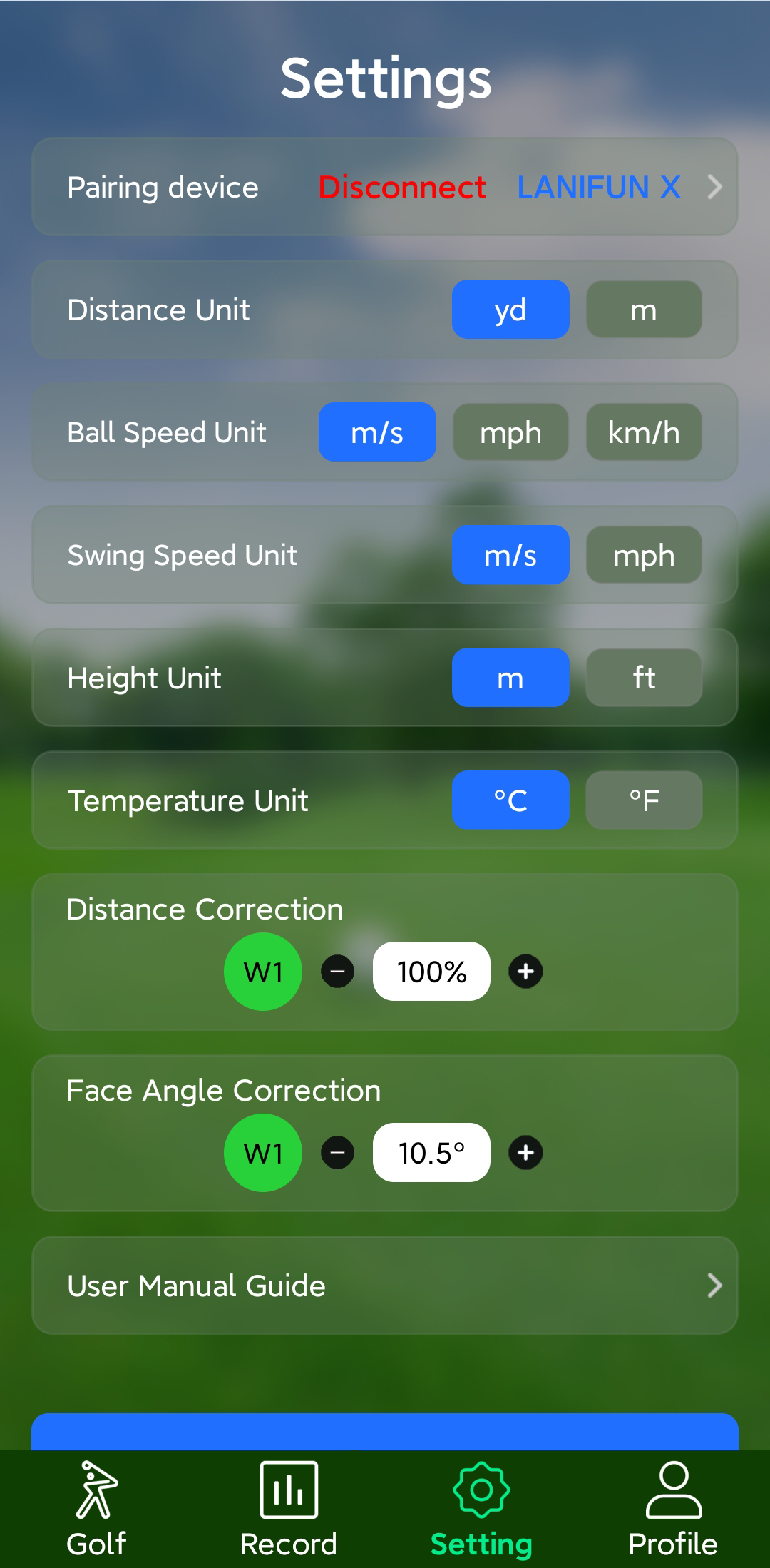The height and width of the screenshot is (1568, 770).
Task: Tap the W1 club icon under Distance Correction
Action: click(x=262, y=971)
